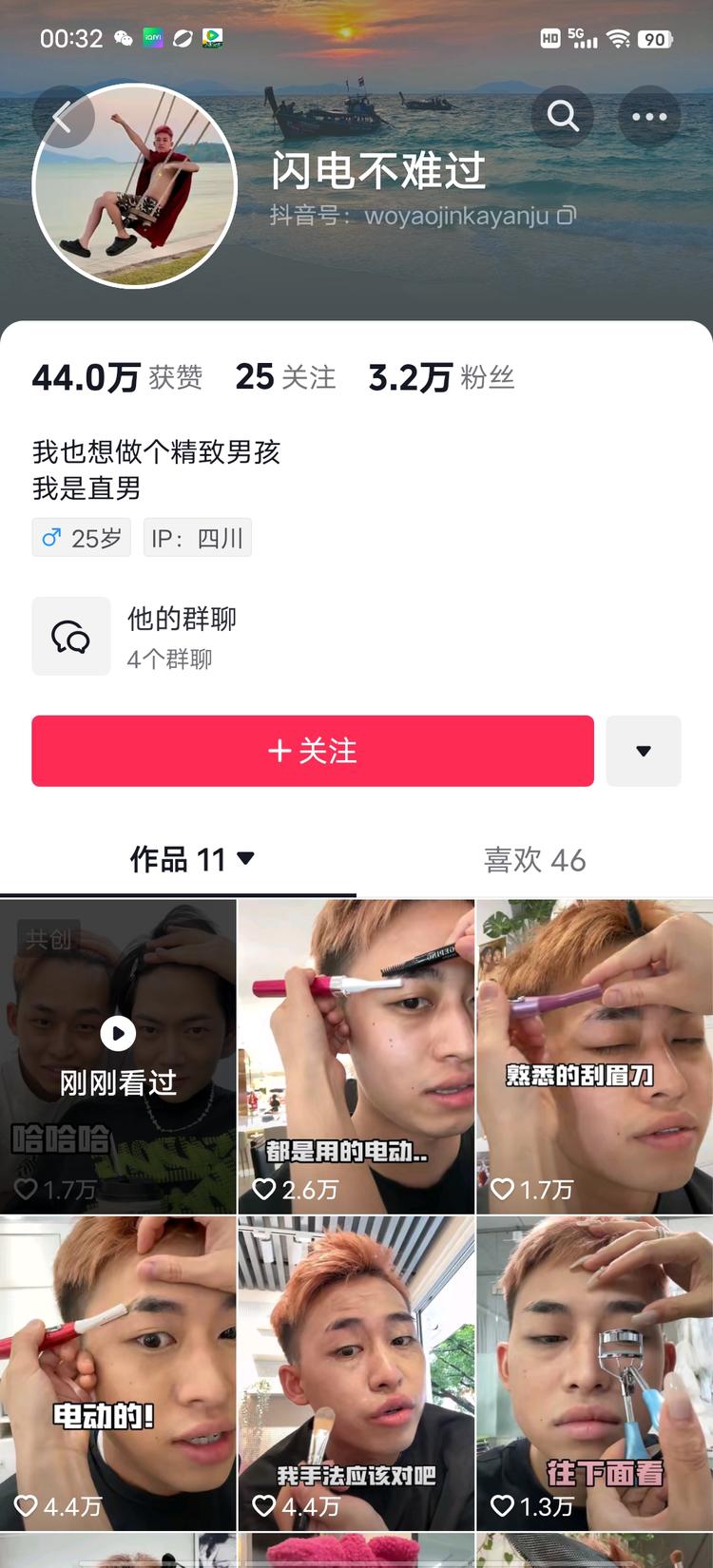This screenshot has width=713, height=1568.
Task: Open the more options (...) menu
Action: pyautogui.click(x=648, y=116)
